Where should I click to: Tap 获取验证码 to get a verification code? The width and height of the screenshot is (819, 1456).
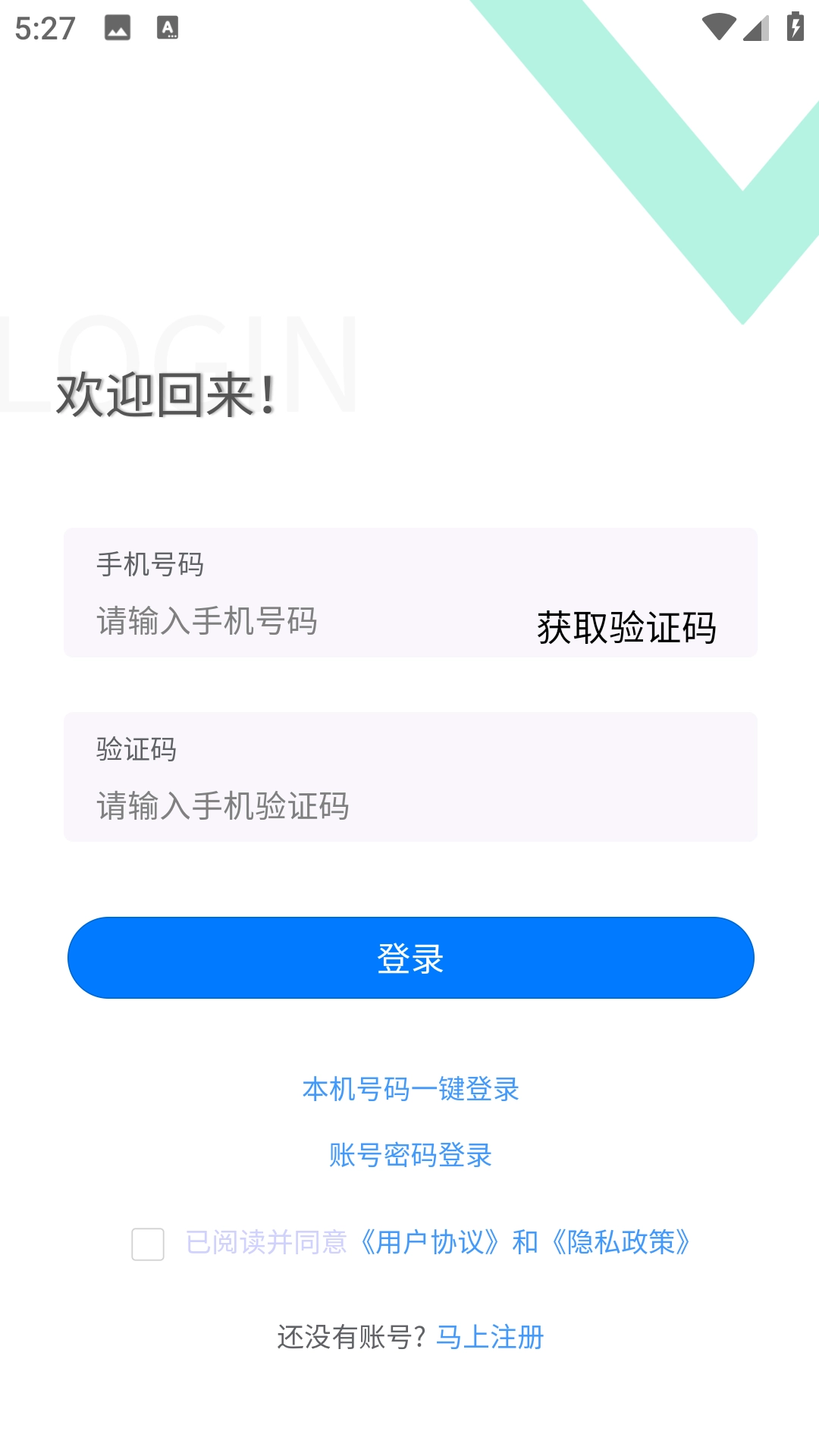[x=626, y=628]
